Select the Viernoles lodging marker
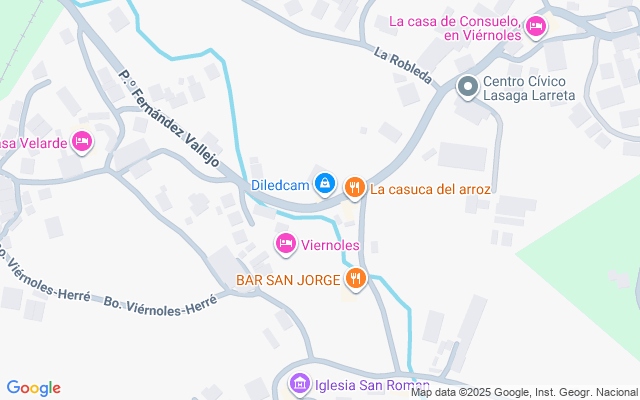The image size is (640, 400). click(285, 243)
